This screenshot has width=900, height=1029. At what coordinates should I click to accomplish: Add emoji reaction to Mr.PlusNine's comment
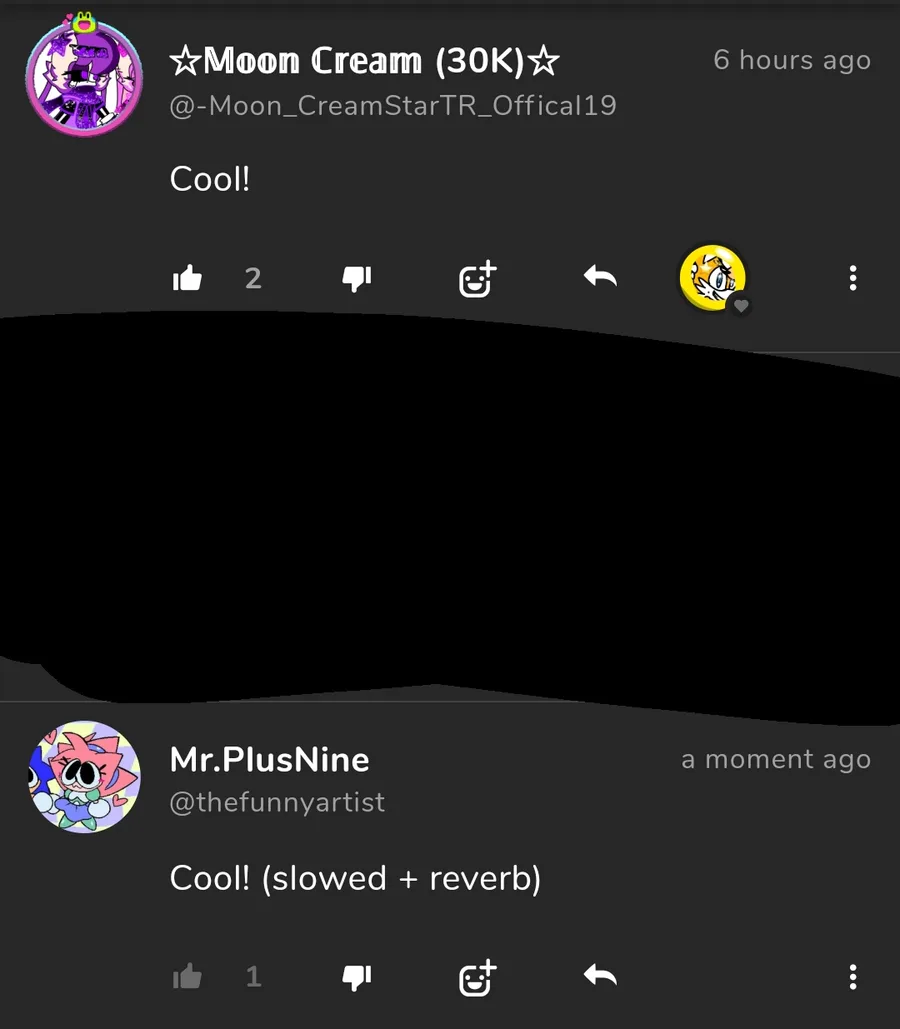(477, 978)
